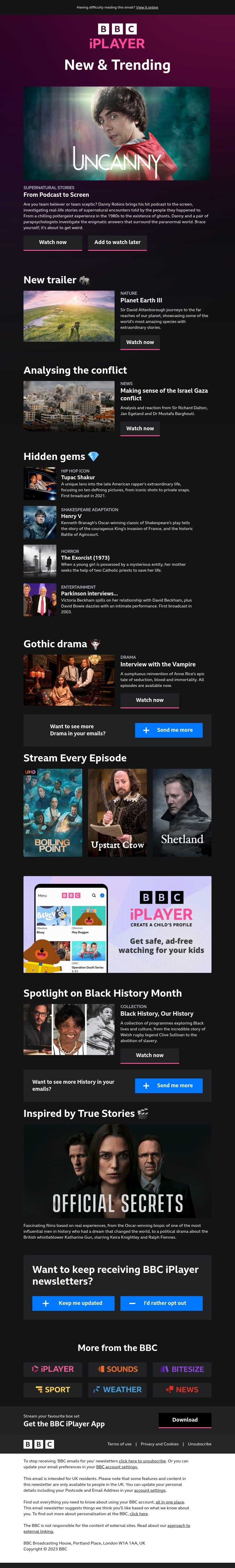The width and height of the screenshot is (235, 1568).
Task: Open the child's profile iPlayer banner
Action: (117, 924)
